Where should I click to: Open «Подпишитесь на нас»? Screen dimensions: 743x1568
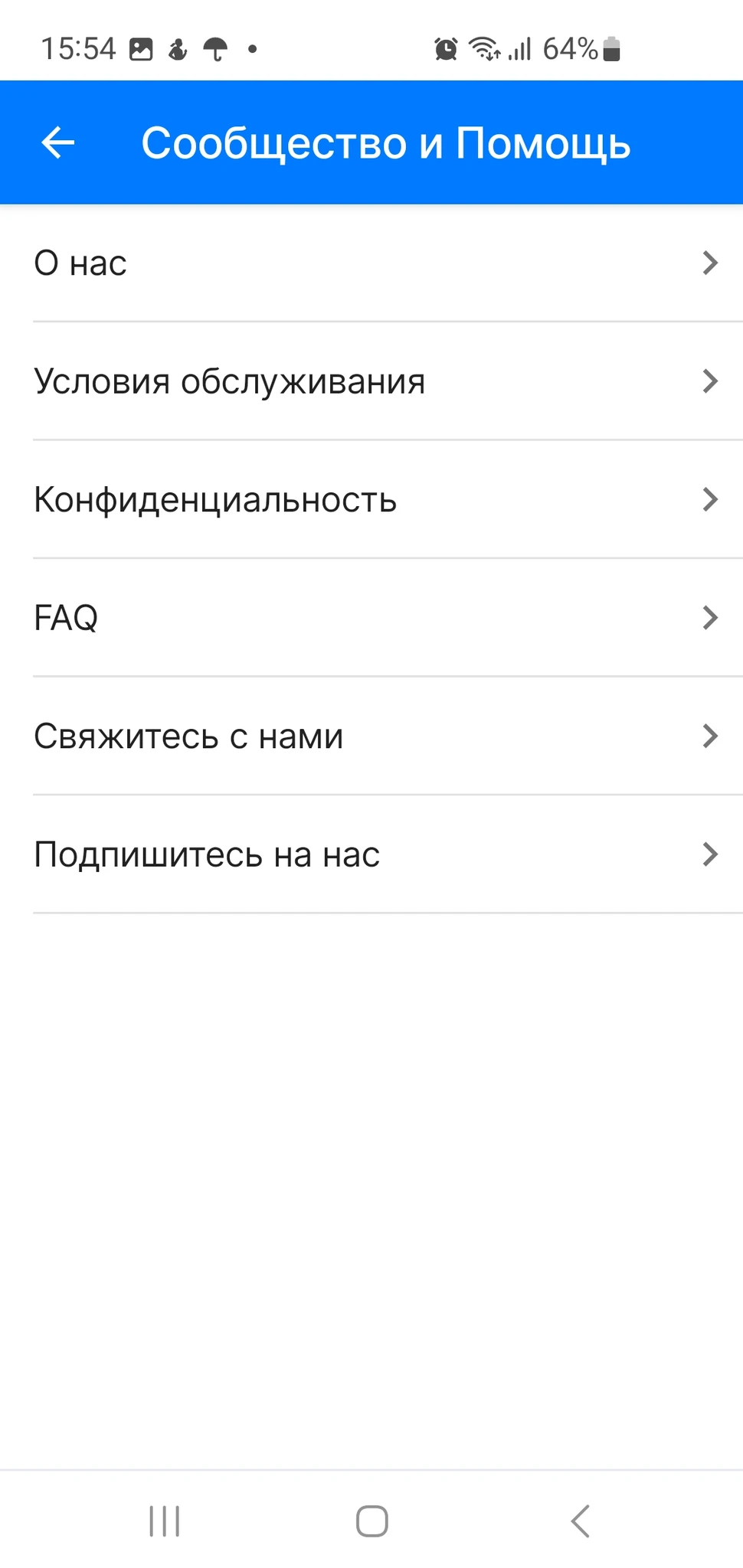coord(371,854)
